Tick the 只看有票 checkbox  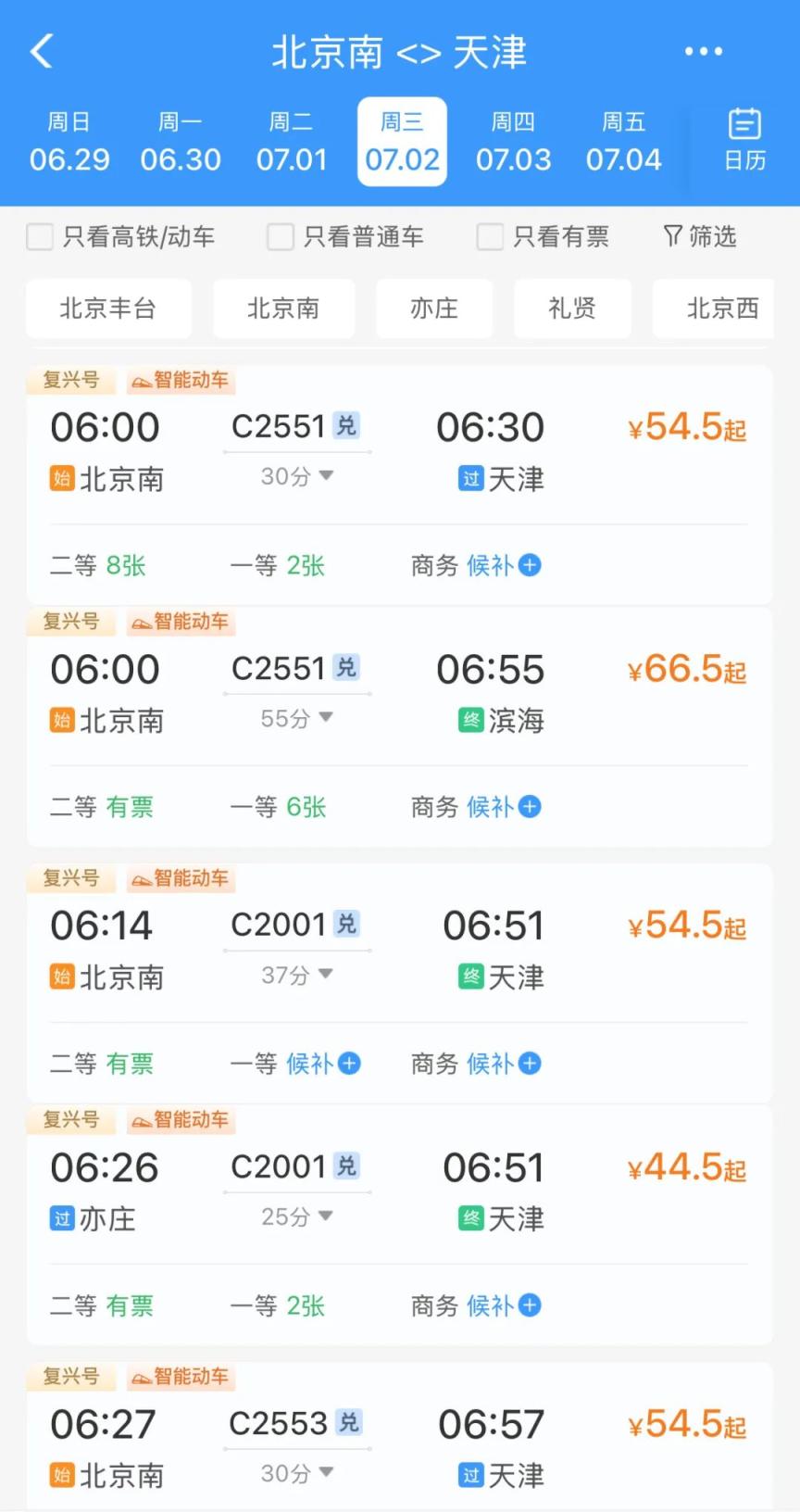coord(490,237)
